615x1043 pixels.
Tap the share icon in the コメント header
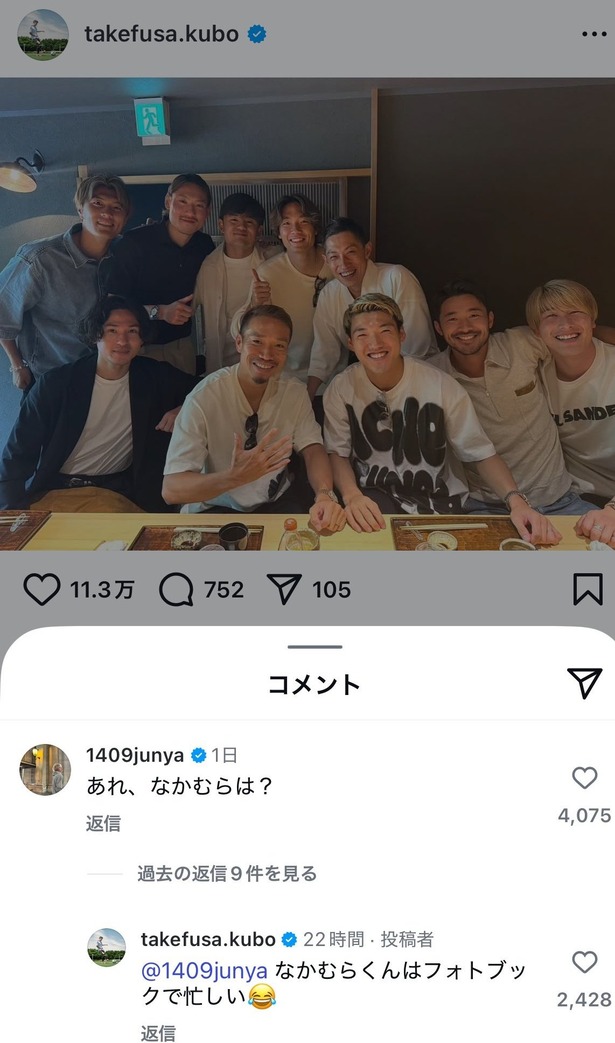coord(584,683)
